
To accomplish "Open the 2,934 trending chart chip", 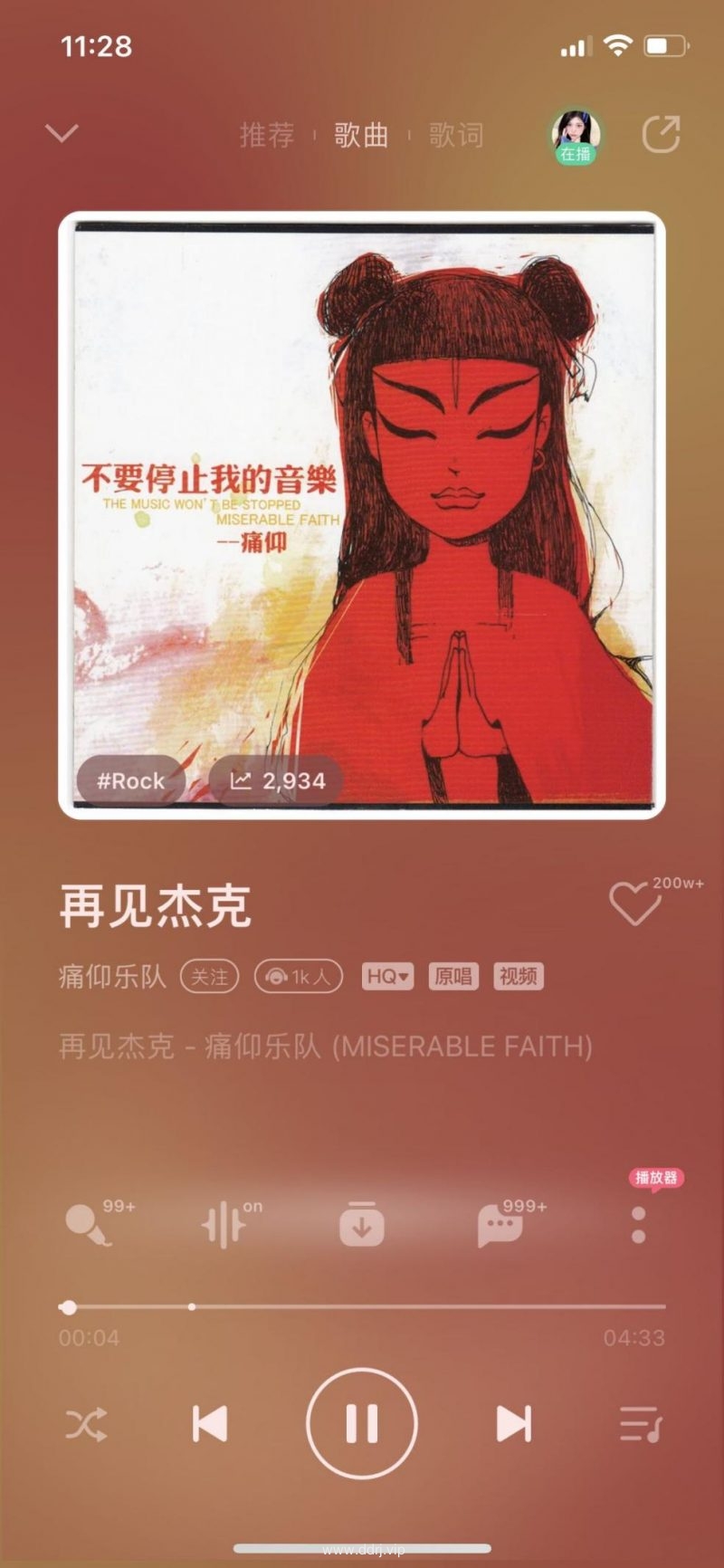I will (x=277, y=780).
